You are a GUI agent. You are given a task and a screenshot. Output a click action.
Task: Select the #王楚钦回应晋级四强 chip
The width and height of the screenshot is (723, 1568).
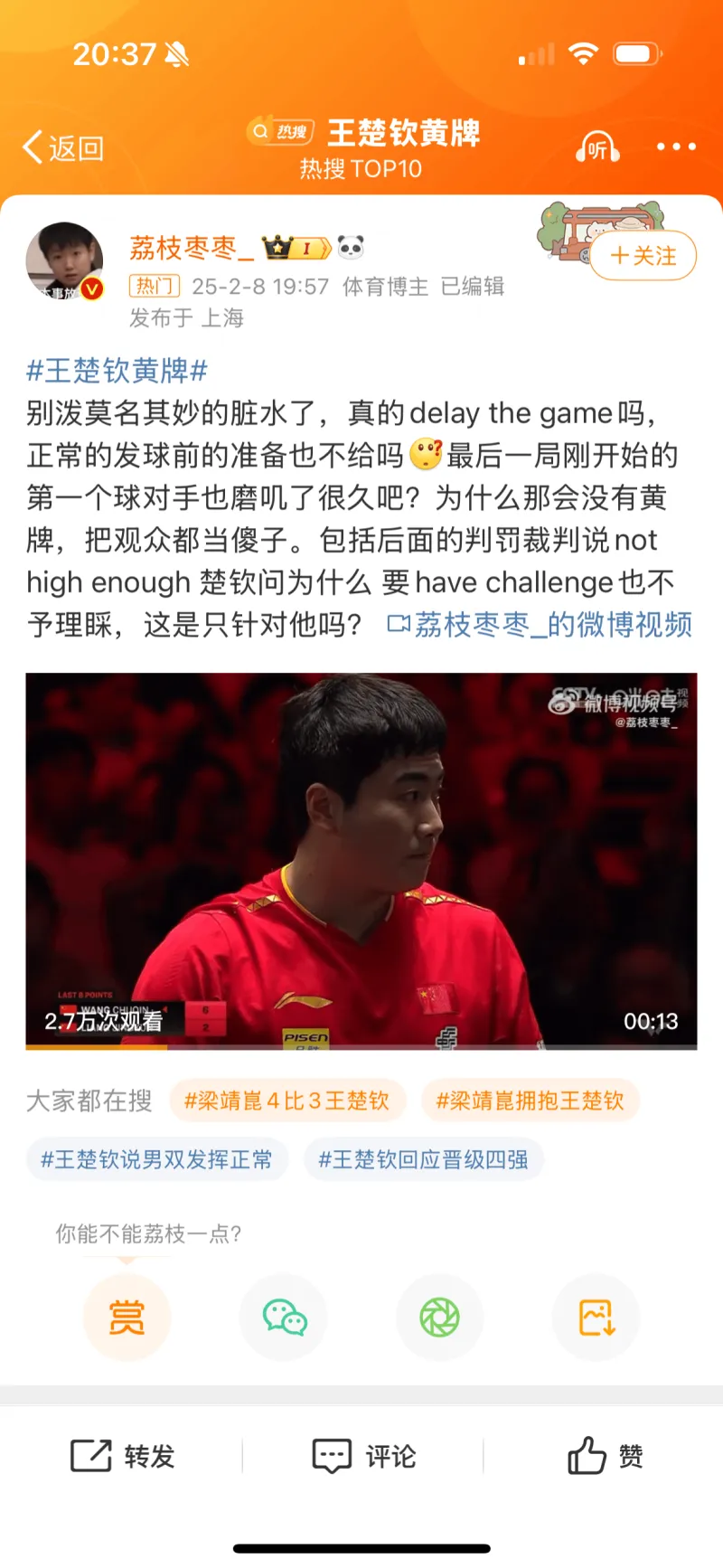click(423, 1160)
